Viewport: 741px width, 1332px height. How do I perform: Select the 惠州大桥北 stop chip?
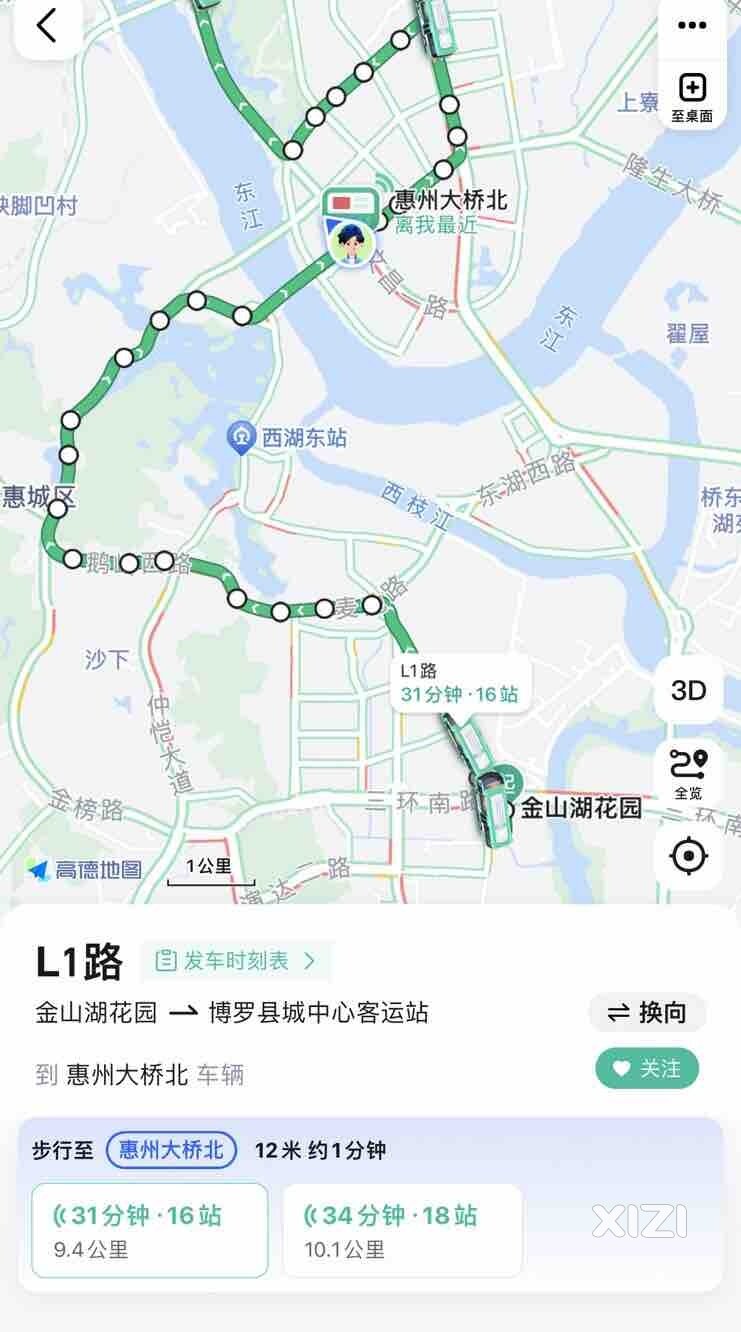(171, 1150)
